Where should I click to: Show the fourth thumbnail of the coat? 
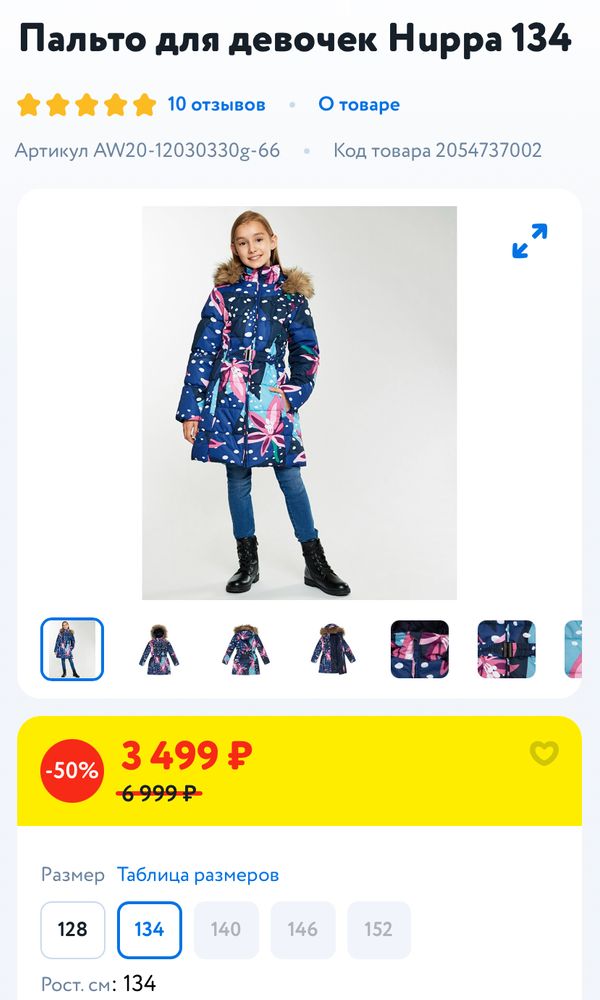pos(332,650)
